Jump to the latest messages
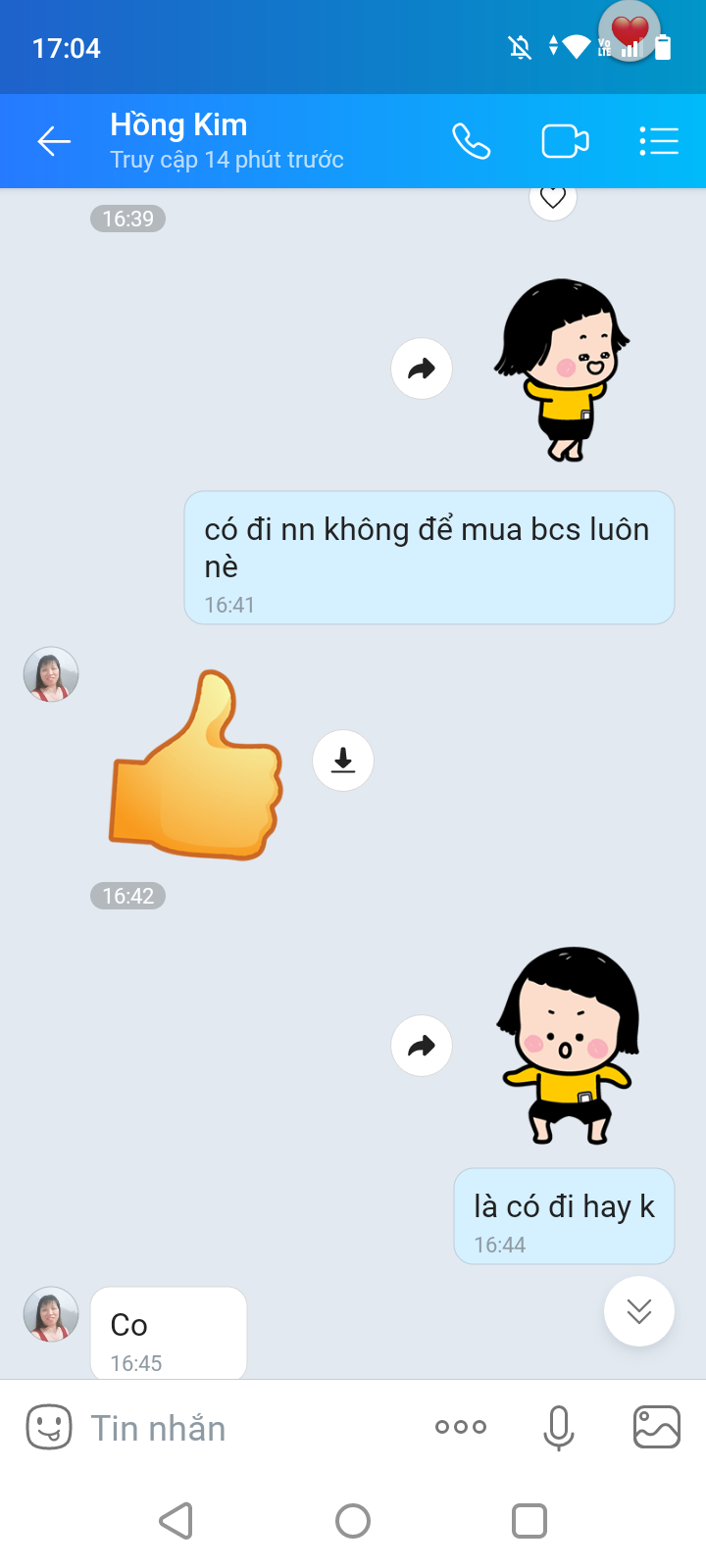Viewport: 706px width, 1568px height. tap(639, 1311)
